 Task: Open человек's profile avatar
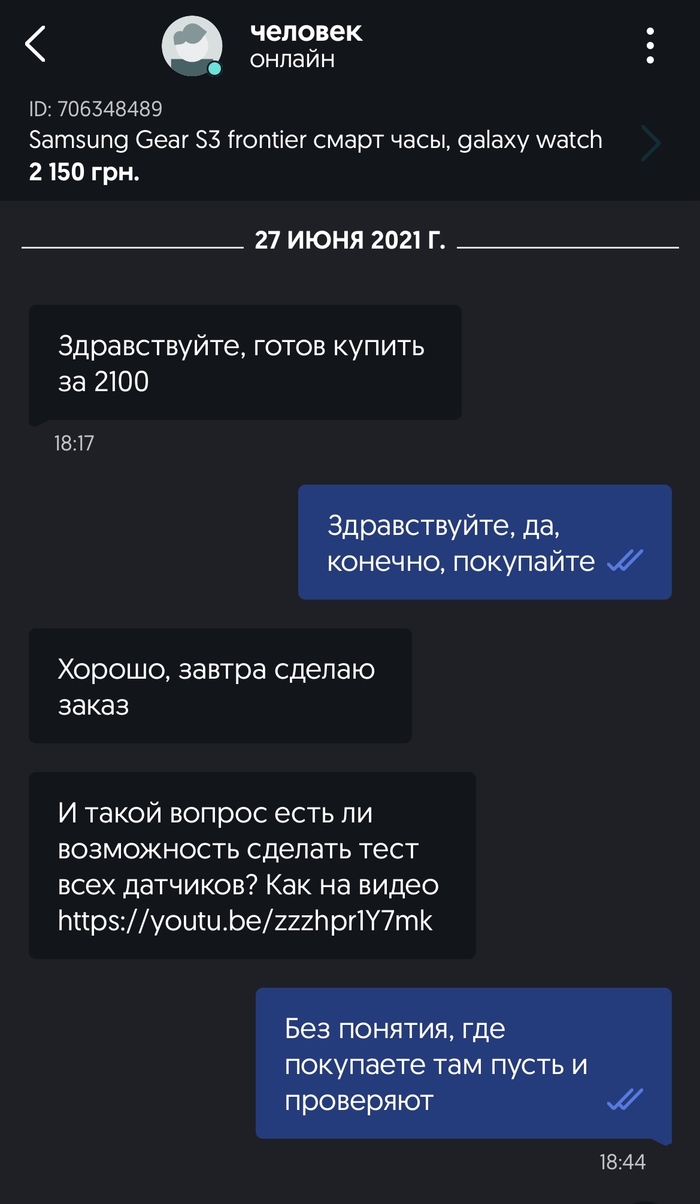tap(192, 46)
